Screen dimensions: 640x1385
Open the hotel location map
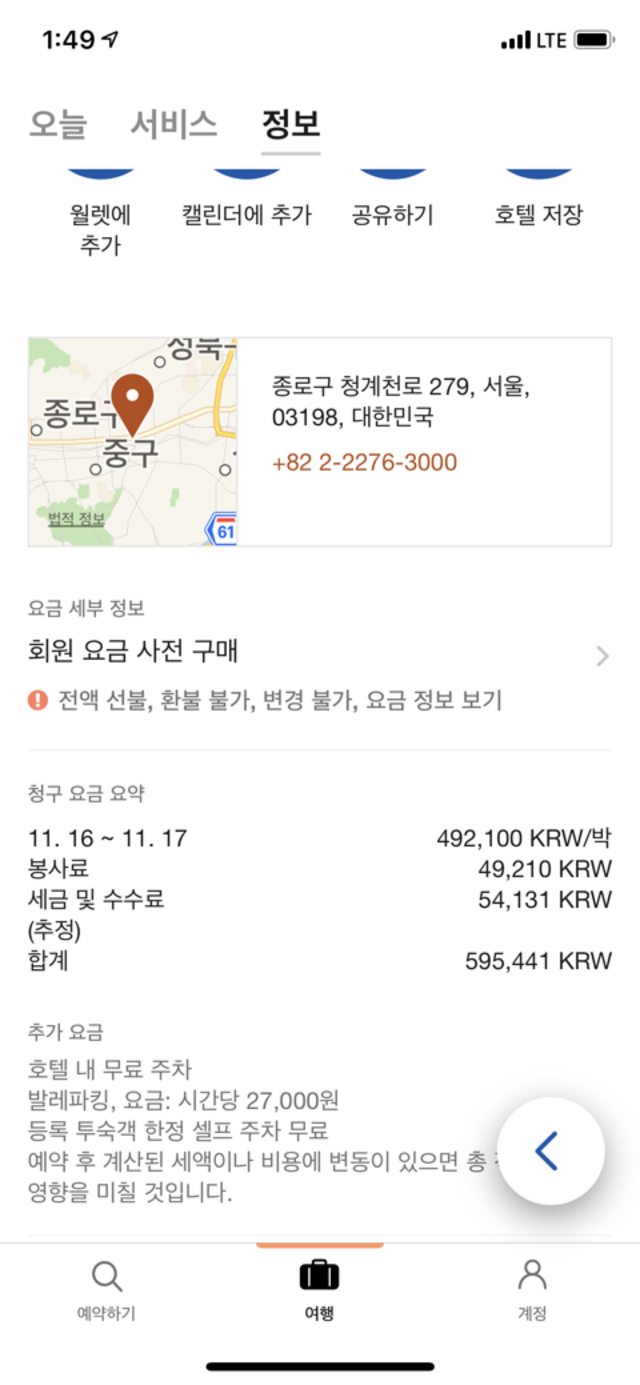133,442
